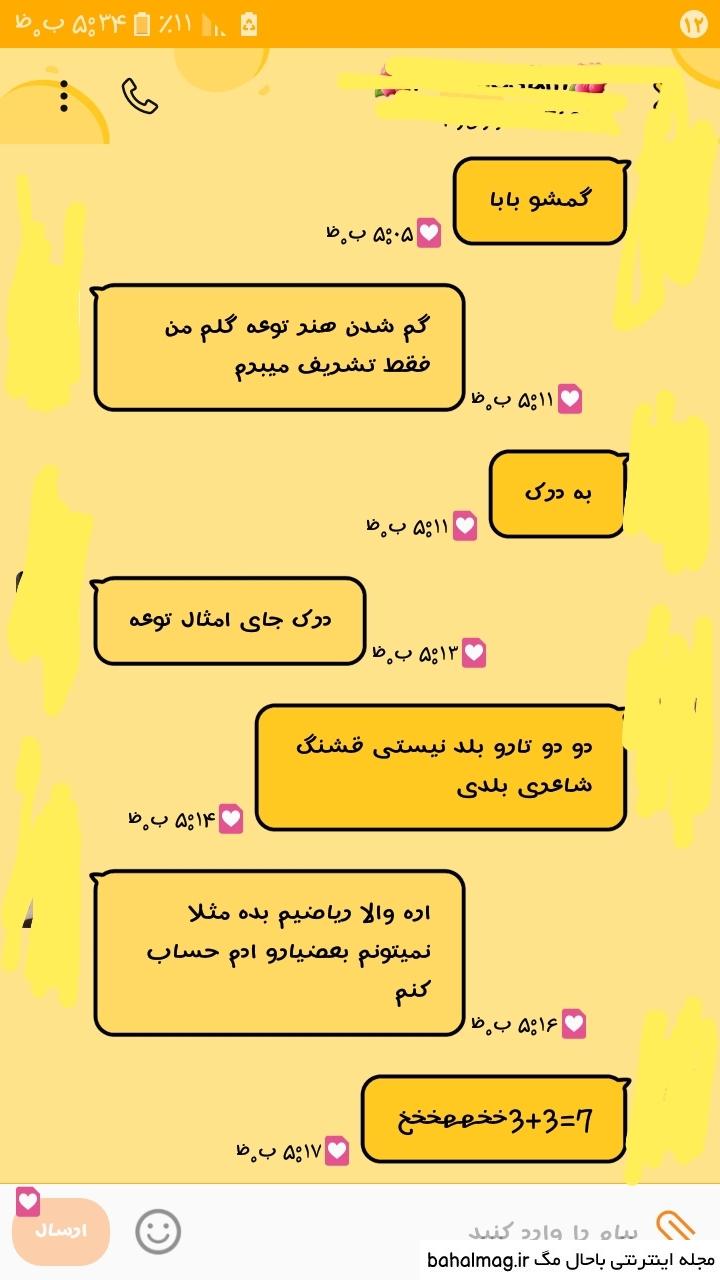The width and height of the screenshot is (720, 1280).
Task: Tap the ارسال send button
Action: click(62, 1230)
